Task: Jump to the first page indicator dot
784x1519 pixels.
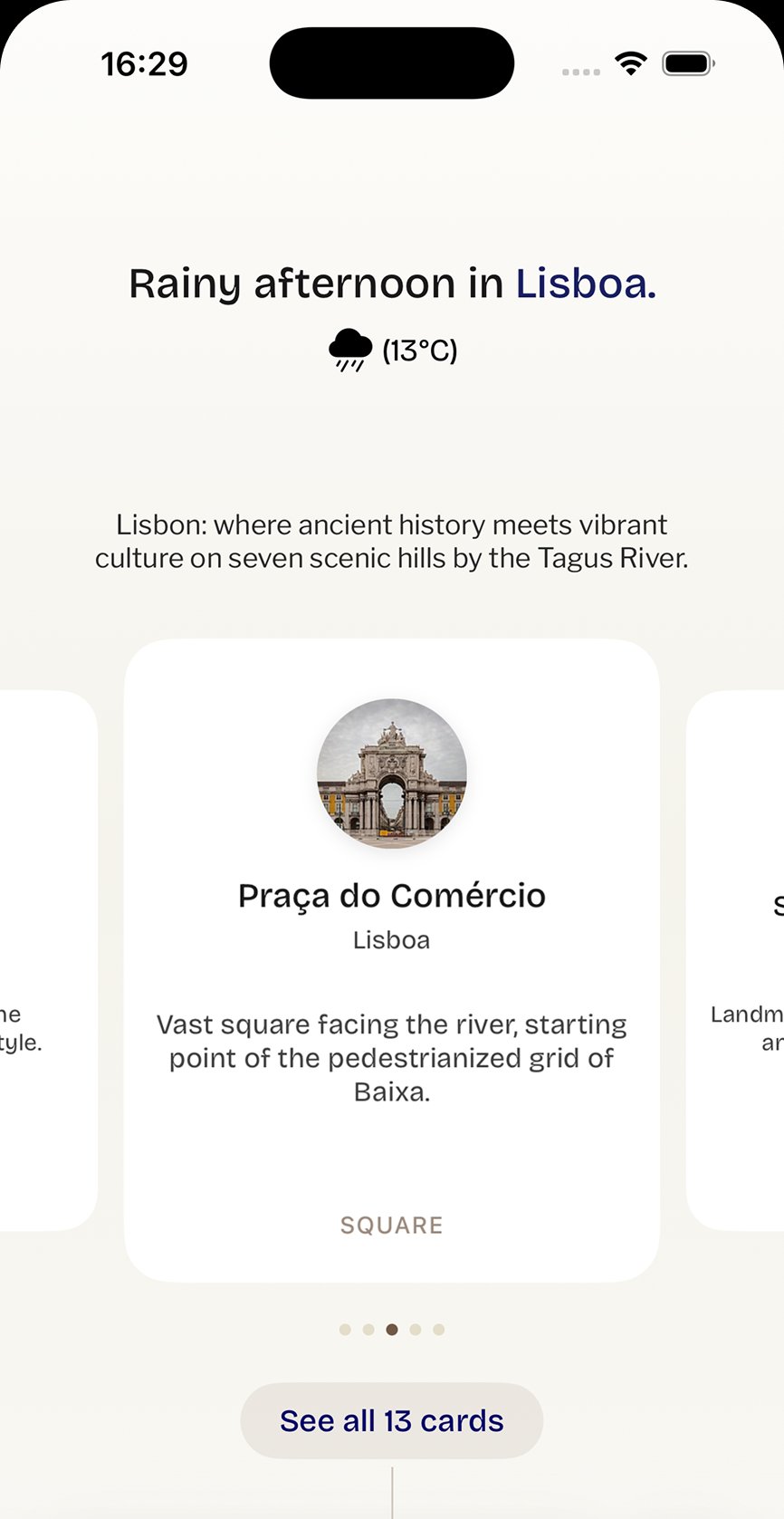Action: click(345, 1330)
